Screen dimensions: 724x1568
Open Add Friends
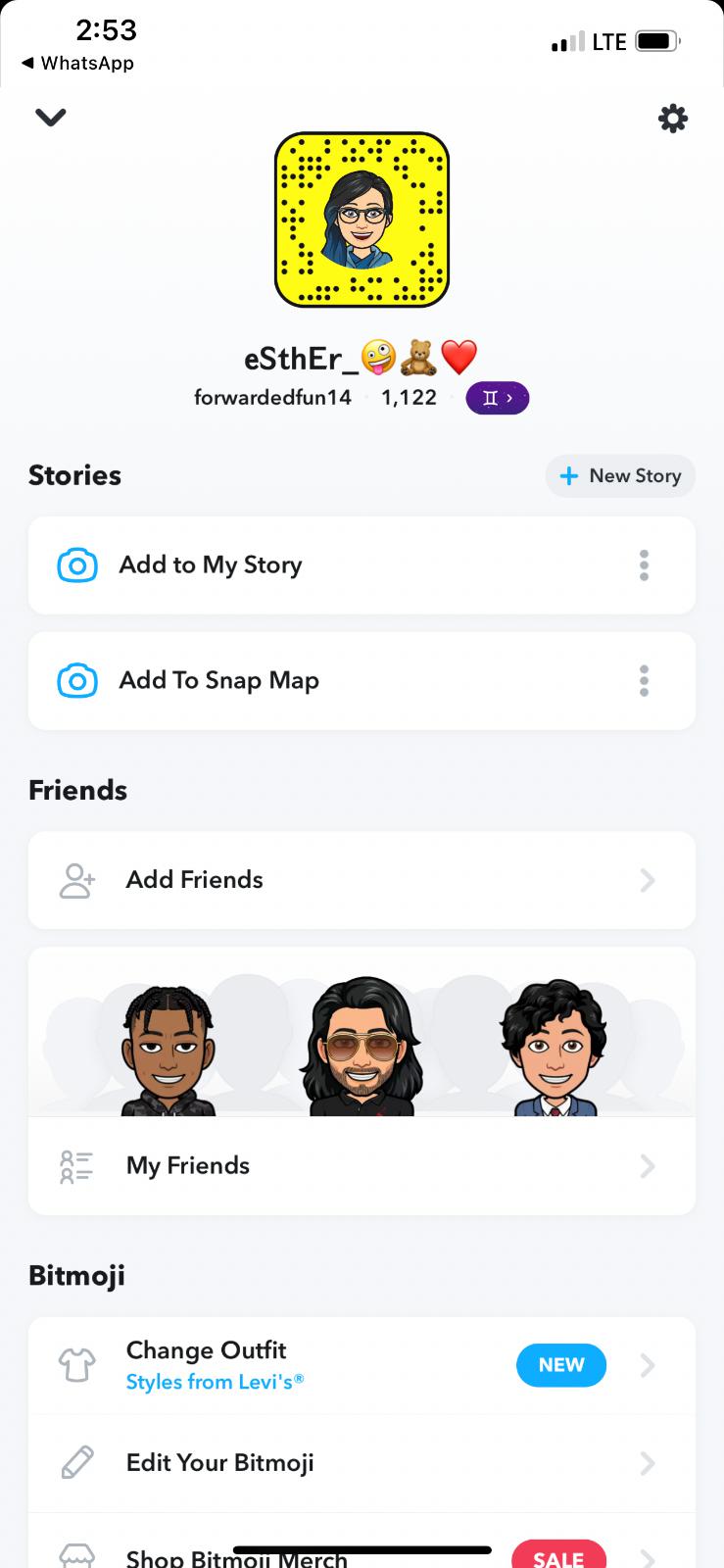362,880
